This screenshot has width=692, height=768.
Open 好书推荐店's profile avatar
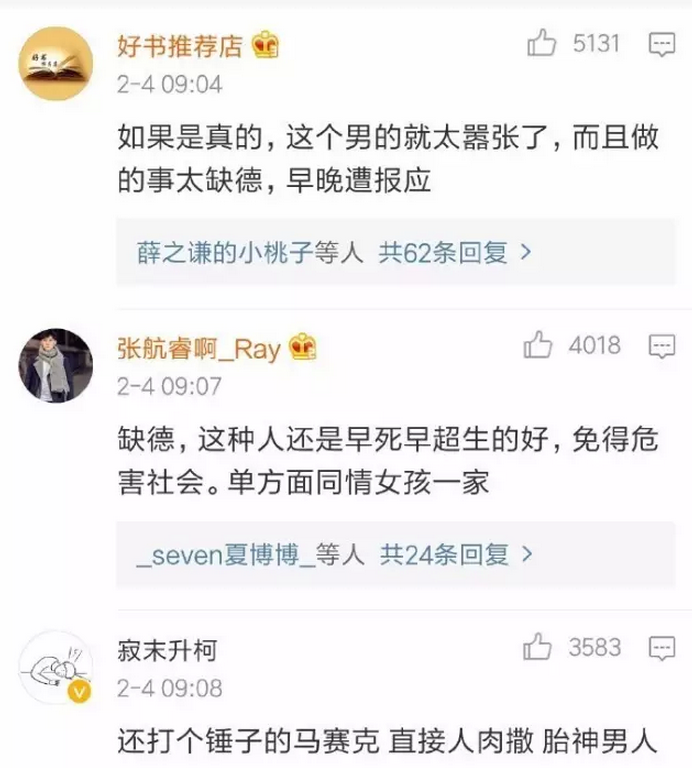56,64
